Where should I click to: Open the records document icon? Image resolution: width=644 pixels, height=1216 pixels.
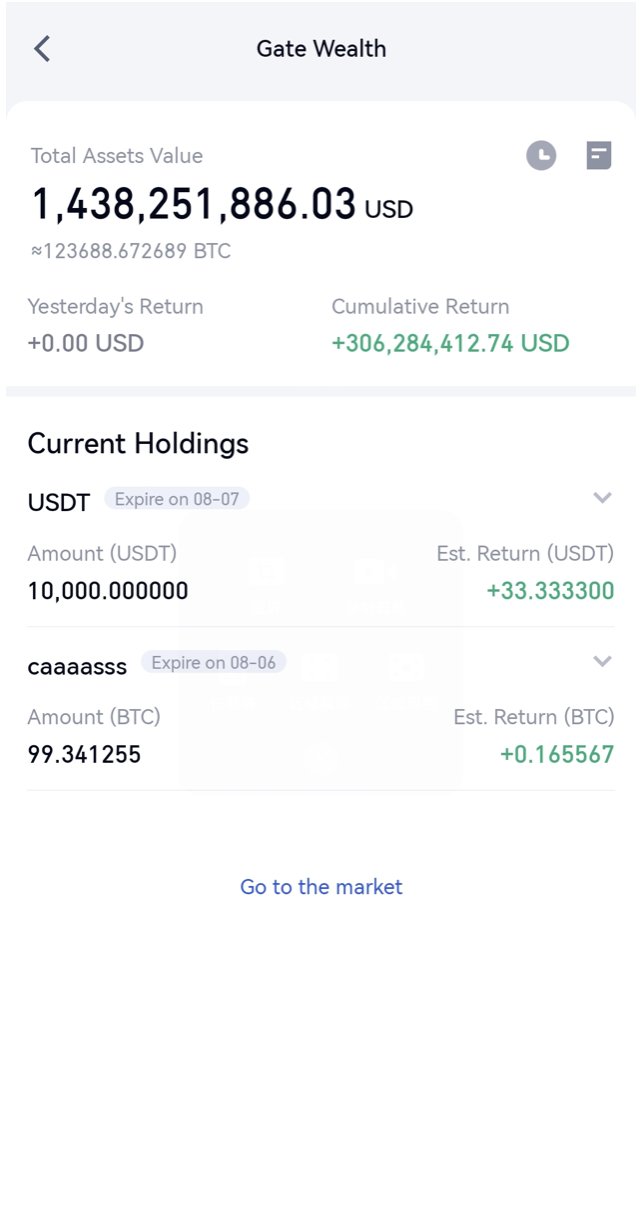[598, 155]
